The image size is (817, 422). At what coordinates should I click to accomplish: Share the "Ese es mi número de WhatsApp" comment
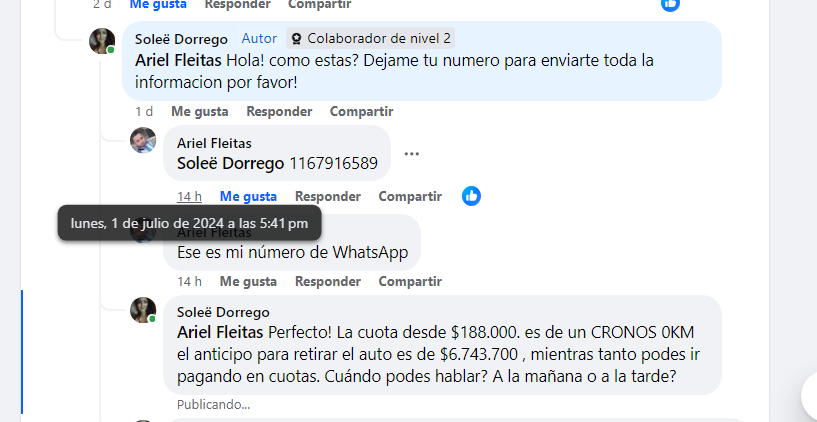[409, 281]
